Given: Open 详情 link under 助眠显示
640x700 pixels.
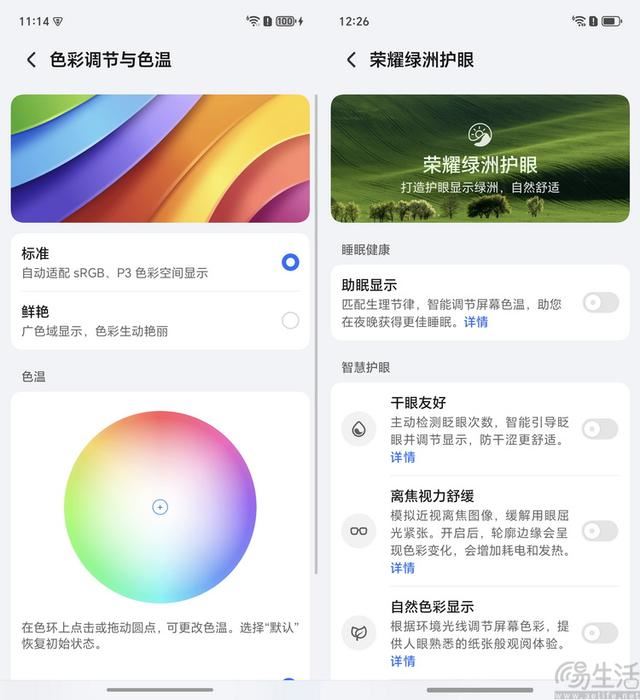Looking at the screenshot, I should click(476, 322).
